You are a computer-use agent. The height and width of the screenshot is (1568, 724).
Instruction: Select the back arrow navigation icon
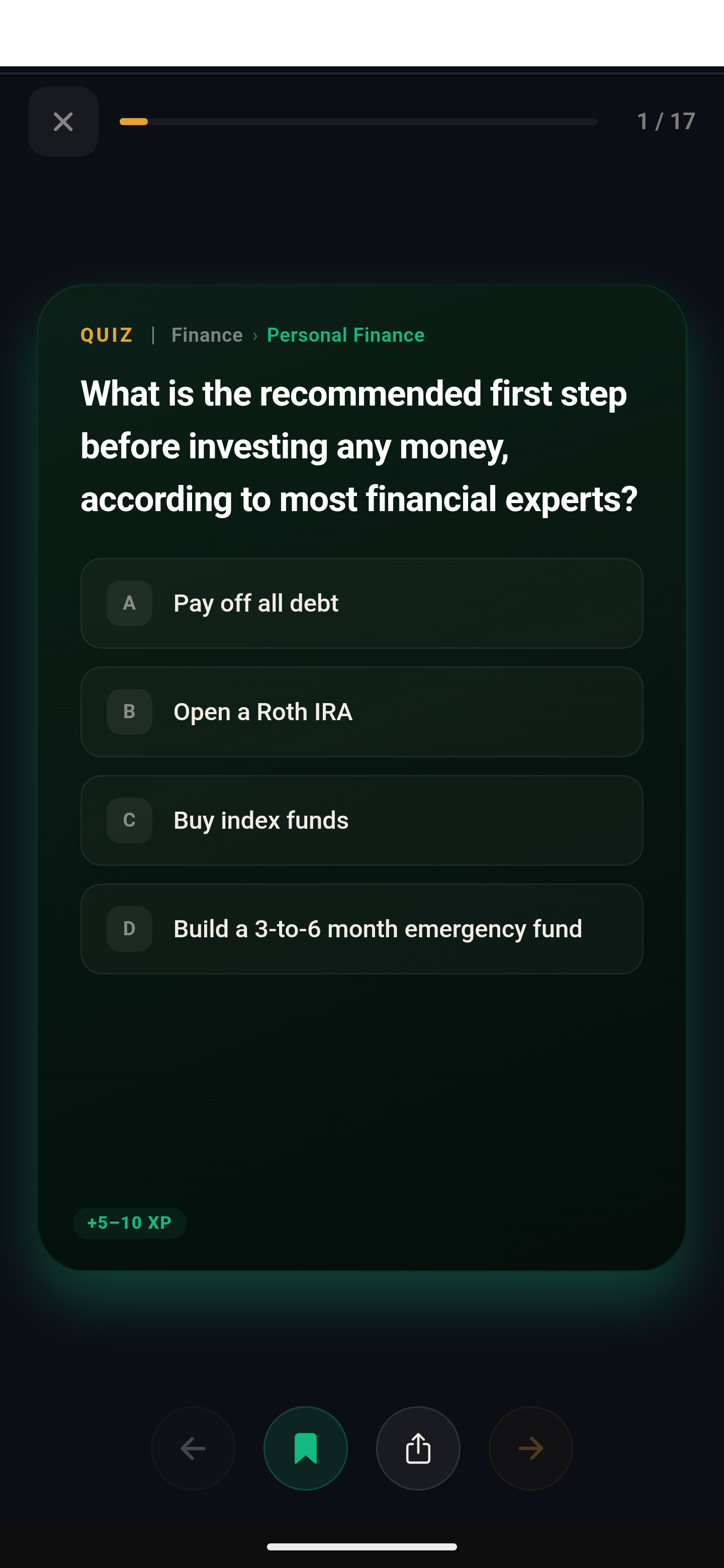pyautogui.click(x=193, y=1448)
